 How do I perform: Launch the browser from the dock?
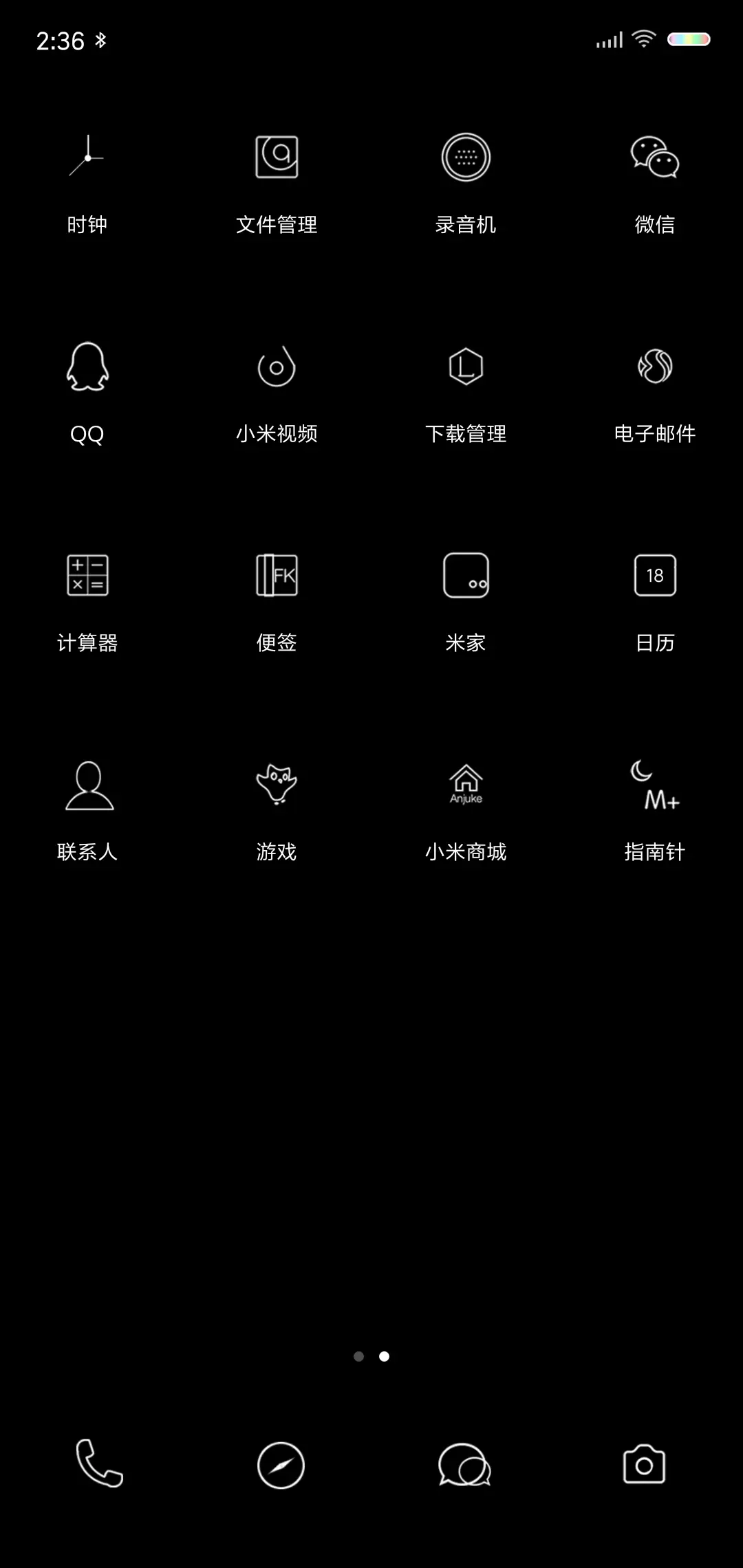(x=279, y=1466)
